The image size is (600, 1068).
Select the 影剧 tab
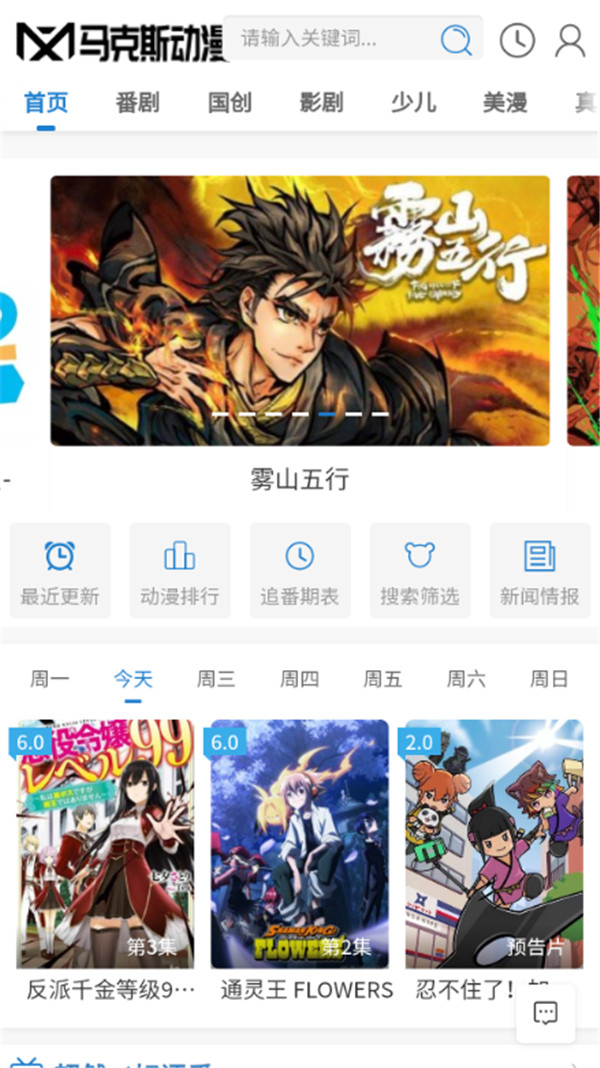tap(321, 102)
